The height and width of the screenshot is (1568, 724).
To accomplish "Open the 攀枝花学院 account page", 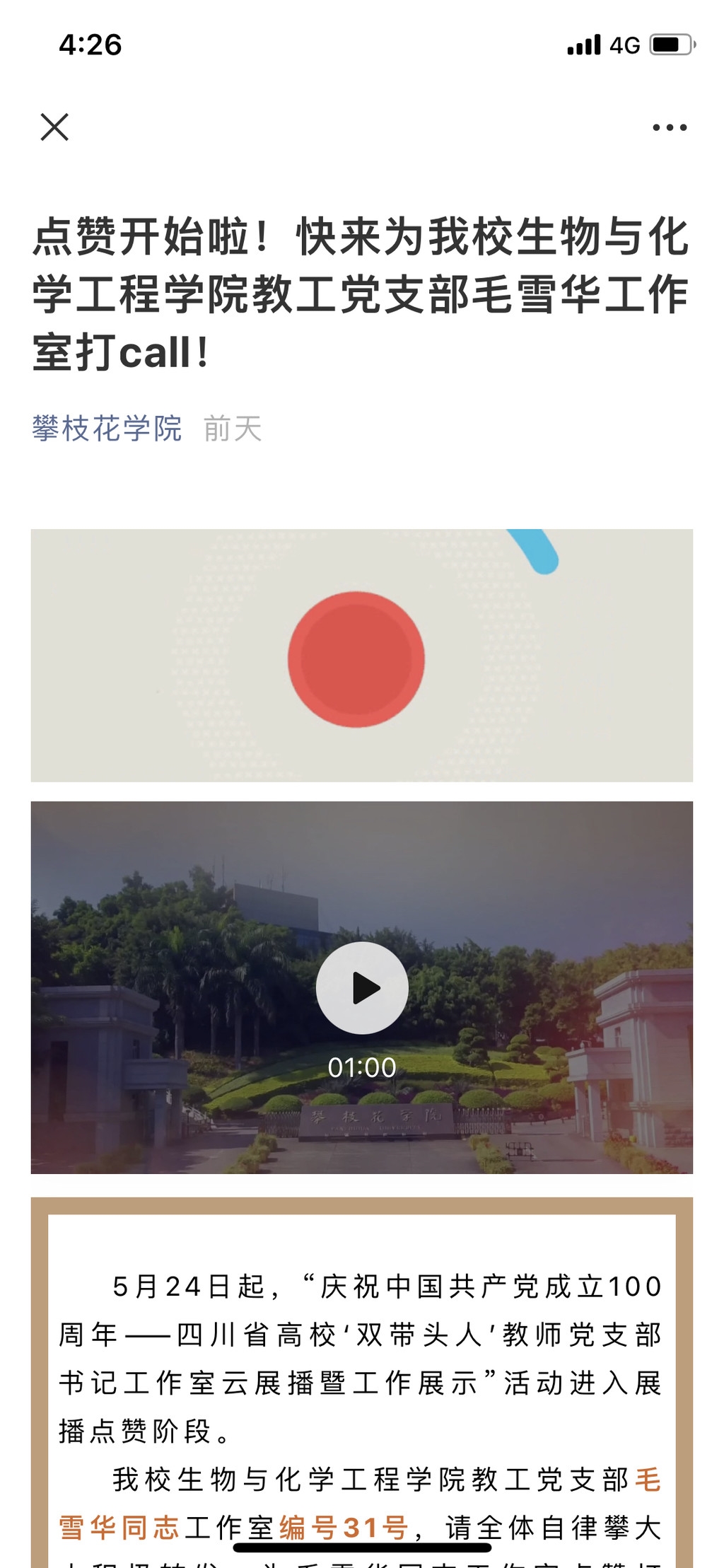I will 107,429.
